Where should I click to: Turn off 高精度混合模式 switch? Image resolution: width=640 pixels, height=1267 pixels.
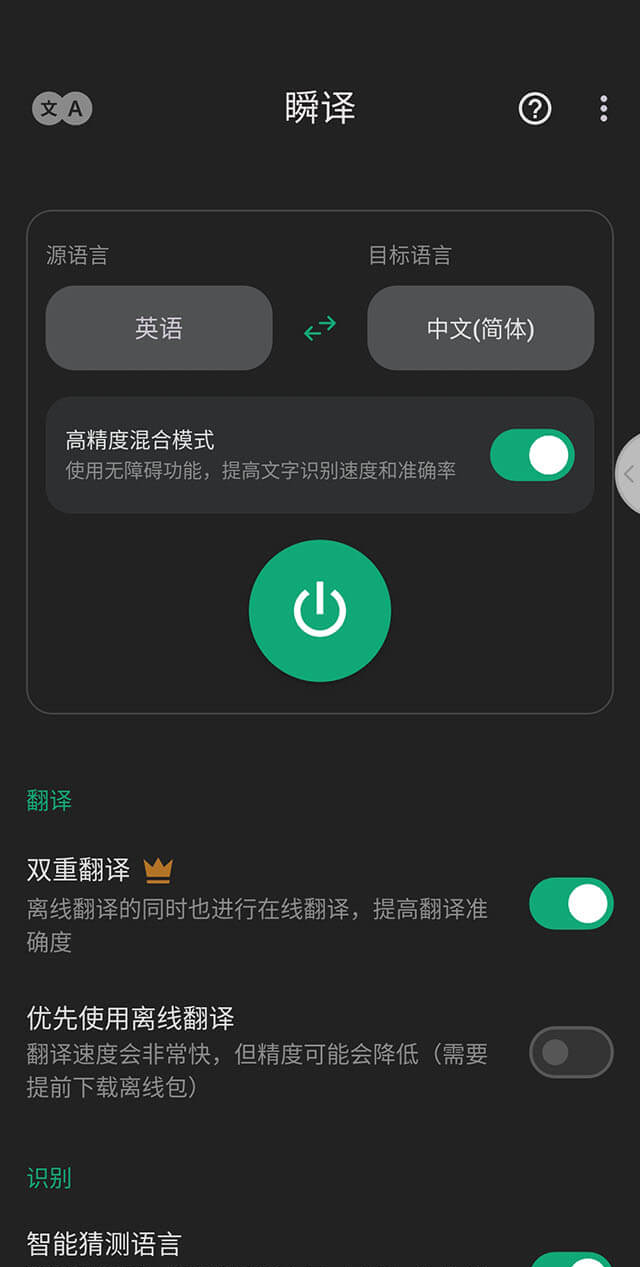click(x=532, y=455)
